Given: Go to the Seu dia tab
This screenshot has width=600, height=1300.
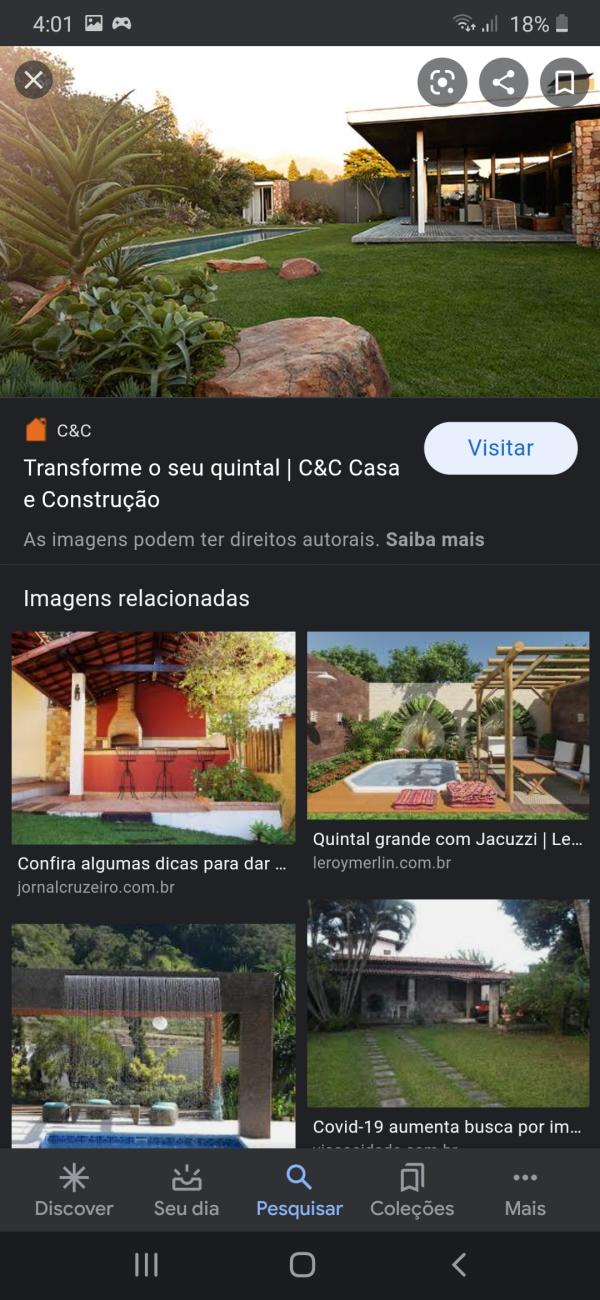Looking at the screenshot, I should [186, 1191].
